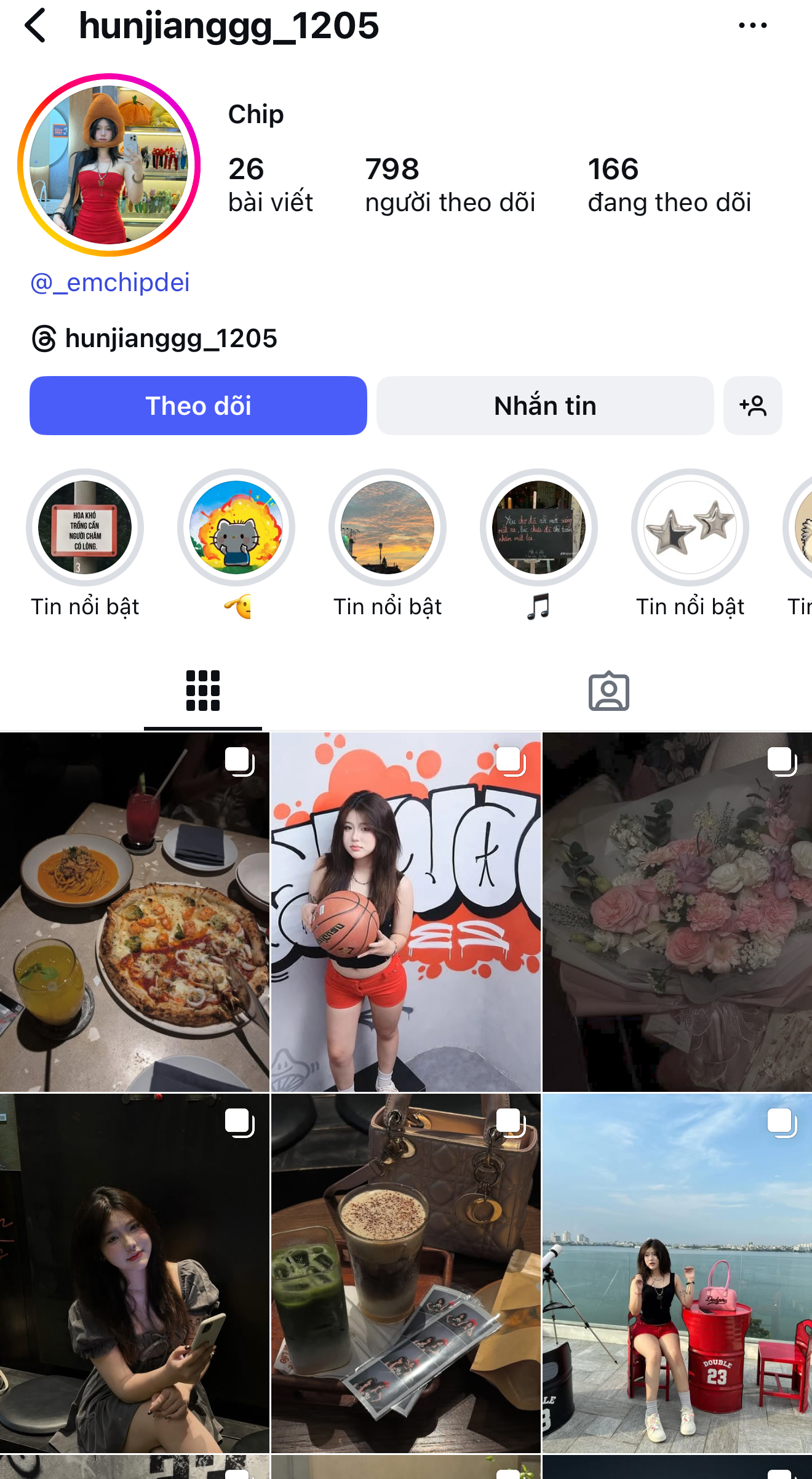The height and width of the screenshot is (1479, 812).
Task: Send a message via Nhắn tin
Action: click(544, 406)
